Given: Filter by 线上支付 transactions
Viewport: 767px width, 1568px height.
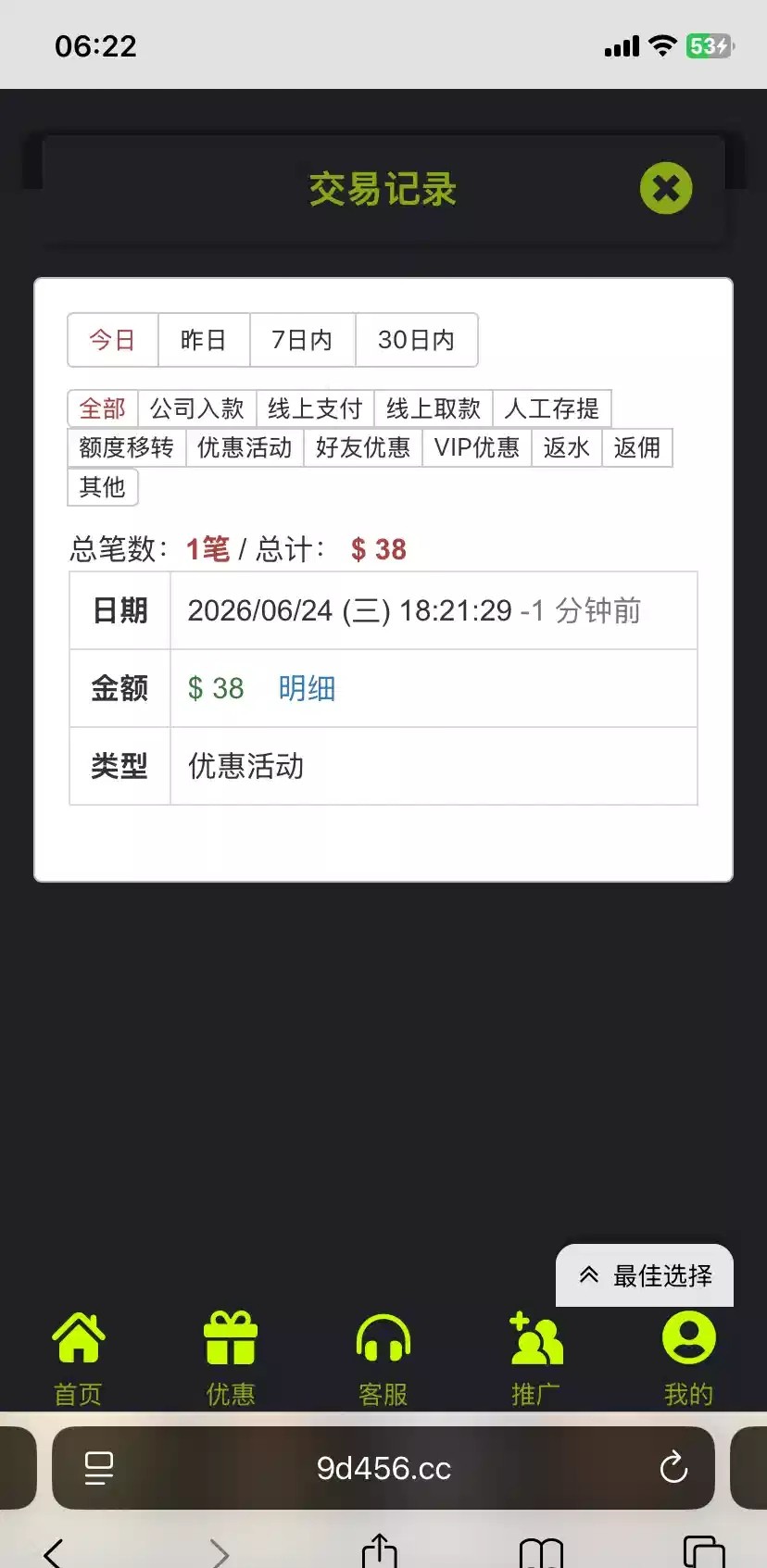Looking at the screenshot, I should click(315, 408).
